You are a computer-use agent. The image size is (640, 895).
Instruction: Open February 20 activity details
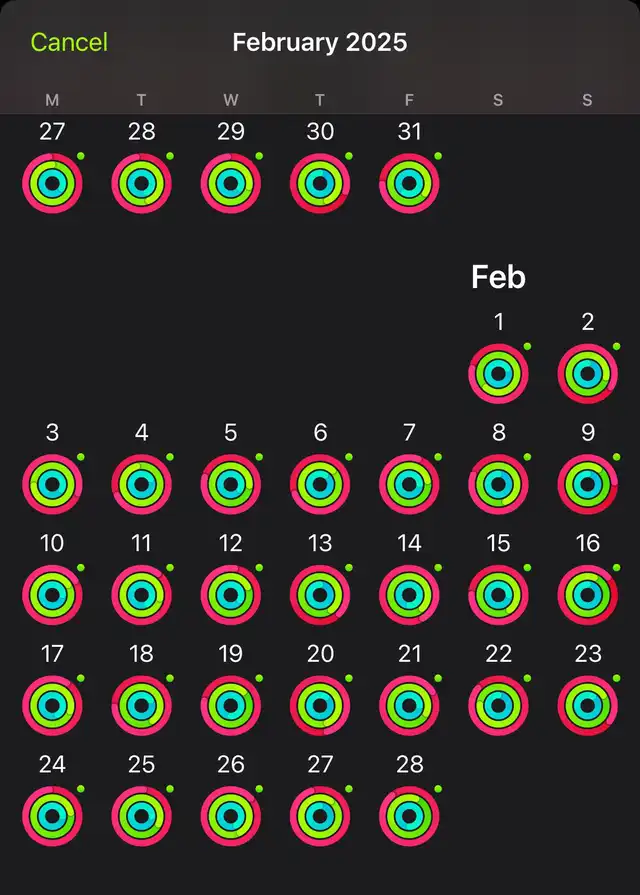(x=320, y=706)
